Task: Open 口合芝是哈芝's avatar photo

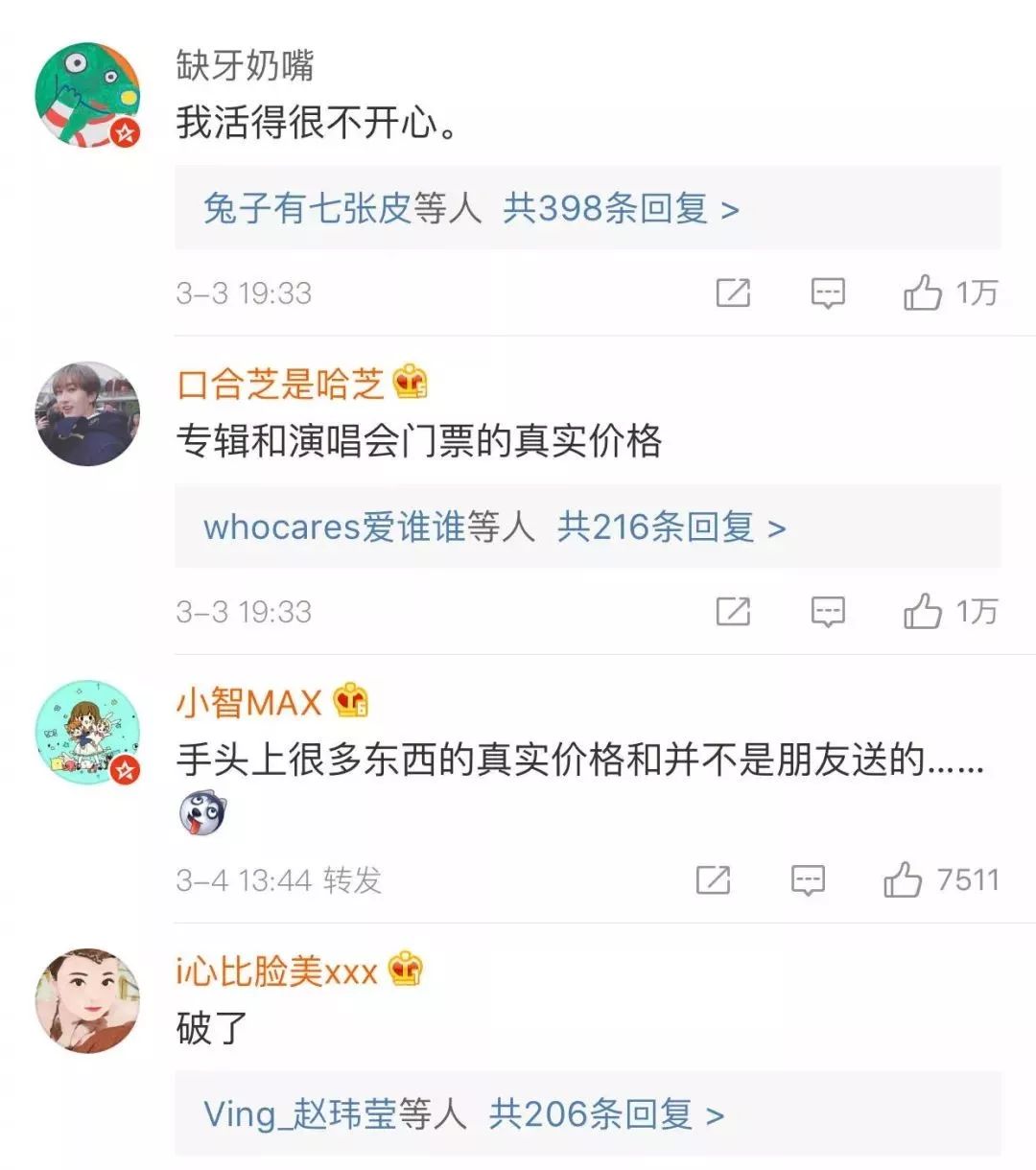Action: [x=87, y=414]
